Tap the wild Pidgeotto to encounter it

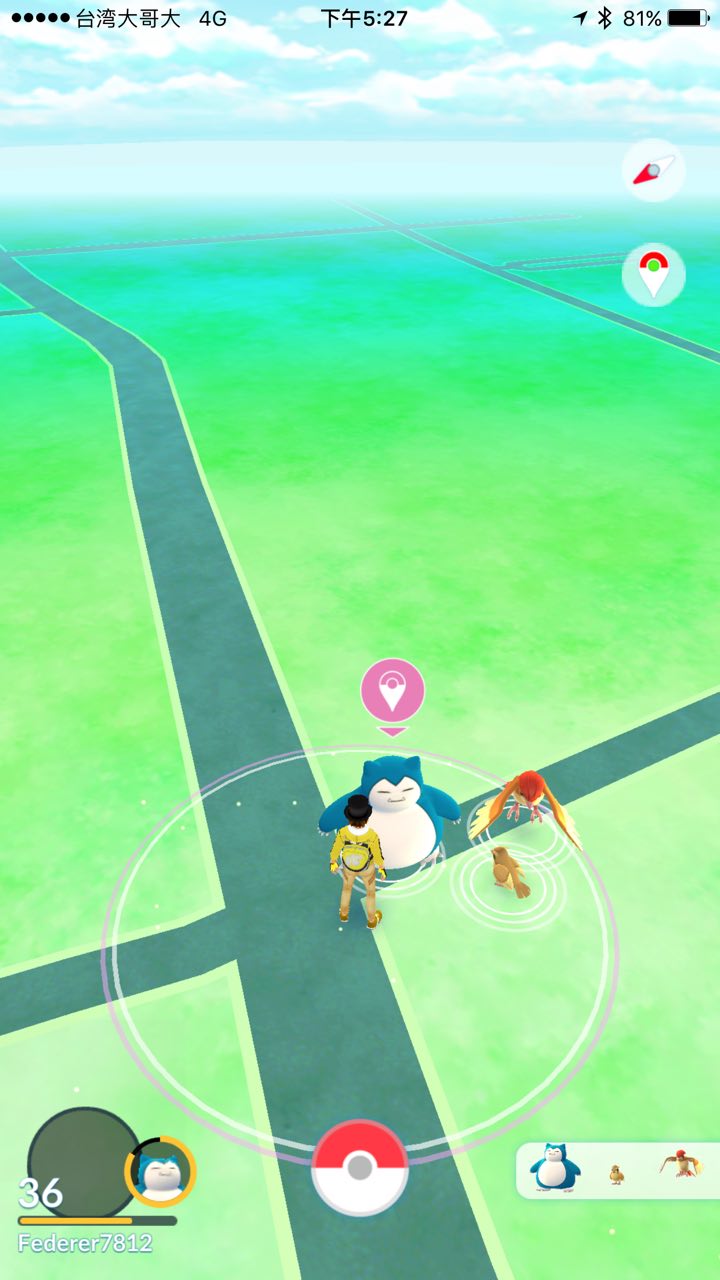(x=526, y=799)
